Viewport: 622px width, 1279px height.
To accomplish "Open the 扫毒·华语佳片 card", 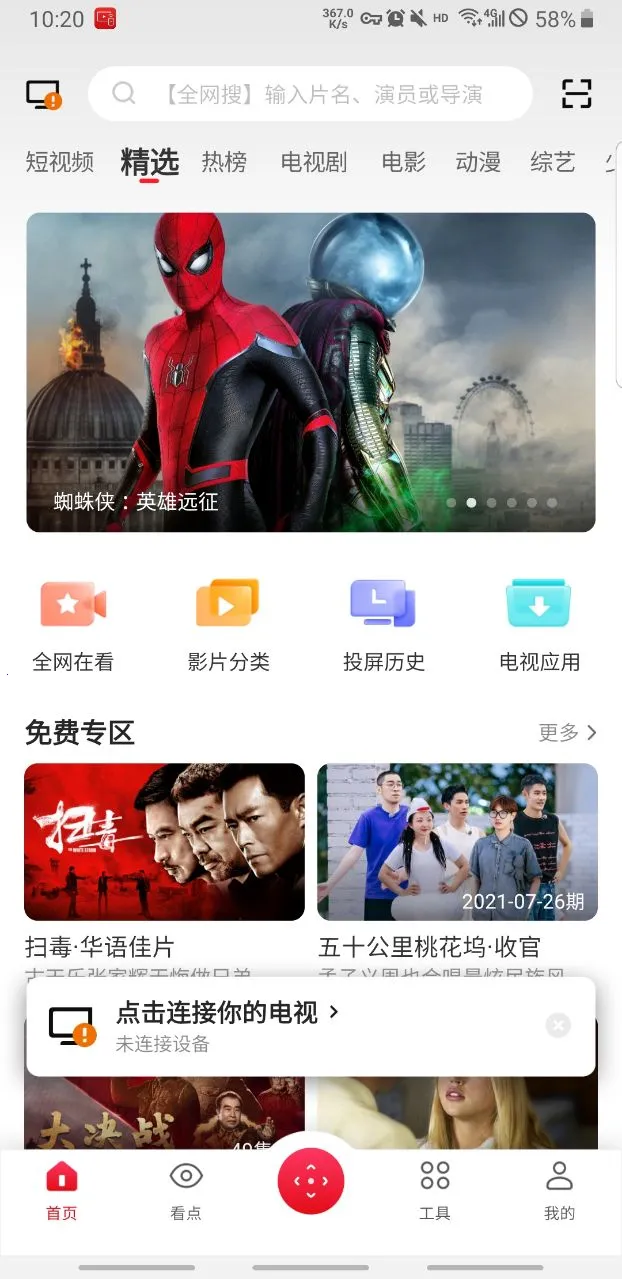I will pyautogui.click(x=164, y=842).
